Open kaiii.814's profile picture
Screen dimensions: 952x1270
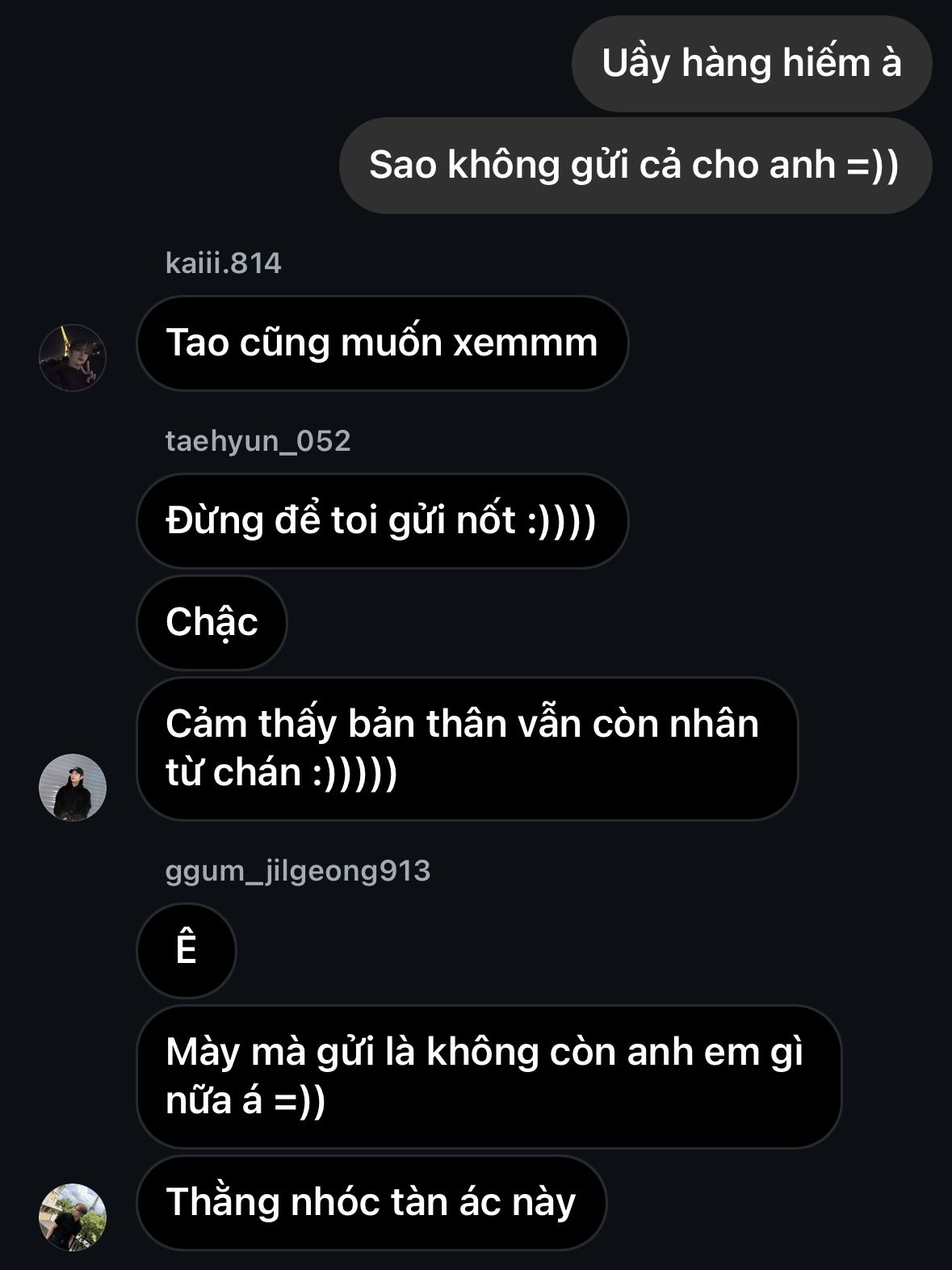pyautogui.click(x=73, y=358)
